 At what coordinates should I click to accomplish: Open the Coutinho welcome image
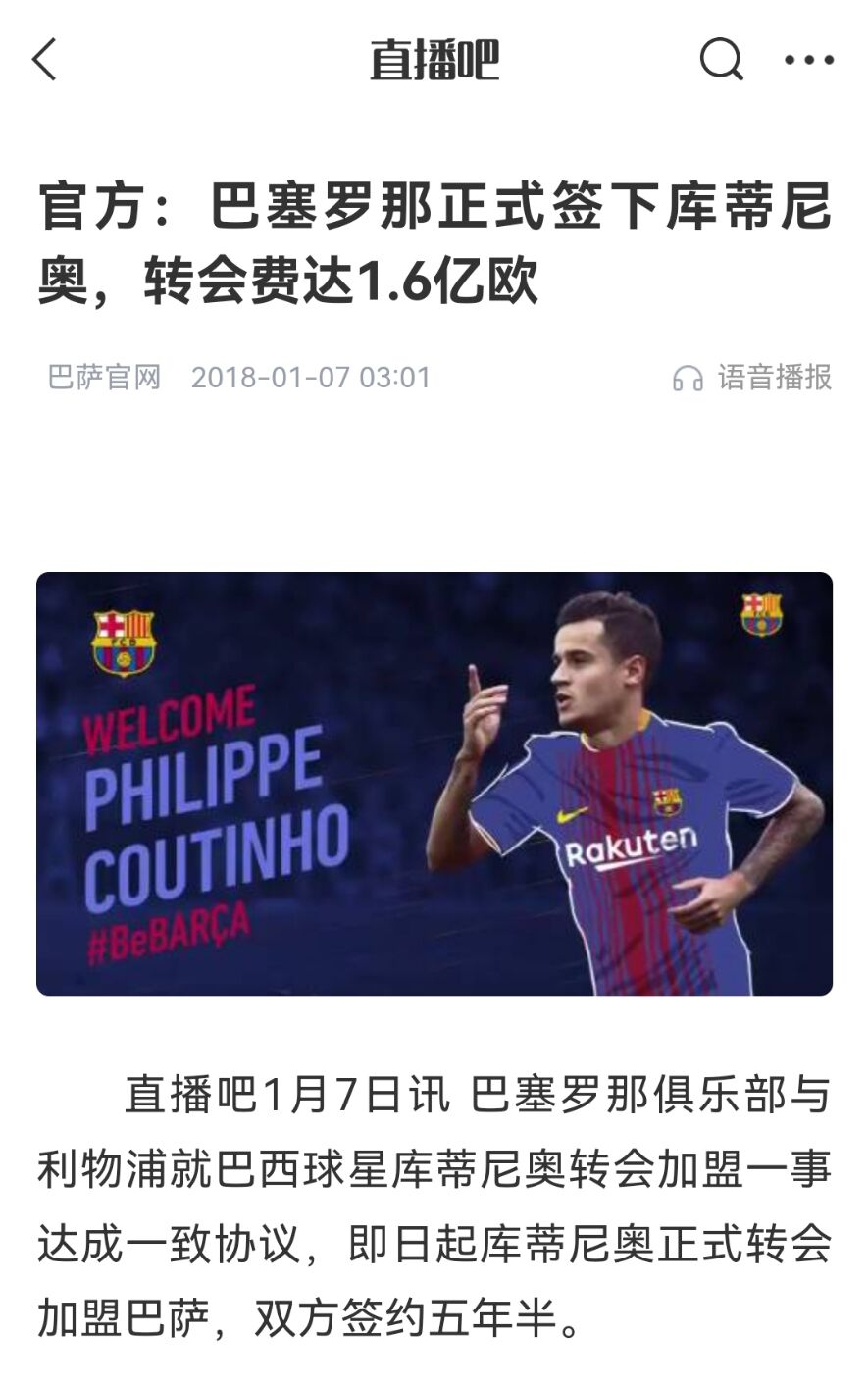pos(434,783)
